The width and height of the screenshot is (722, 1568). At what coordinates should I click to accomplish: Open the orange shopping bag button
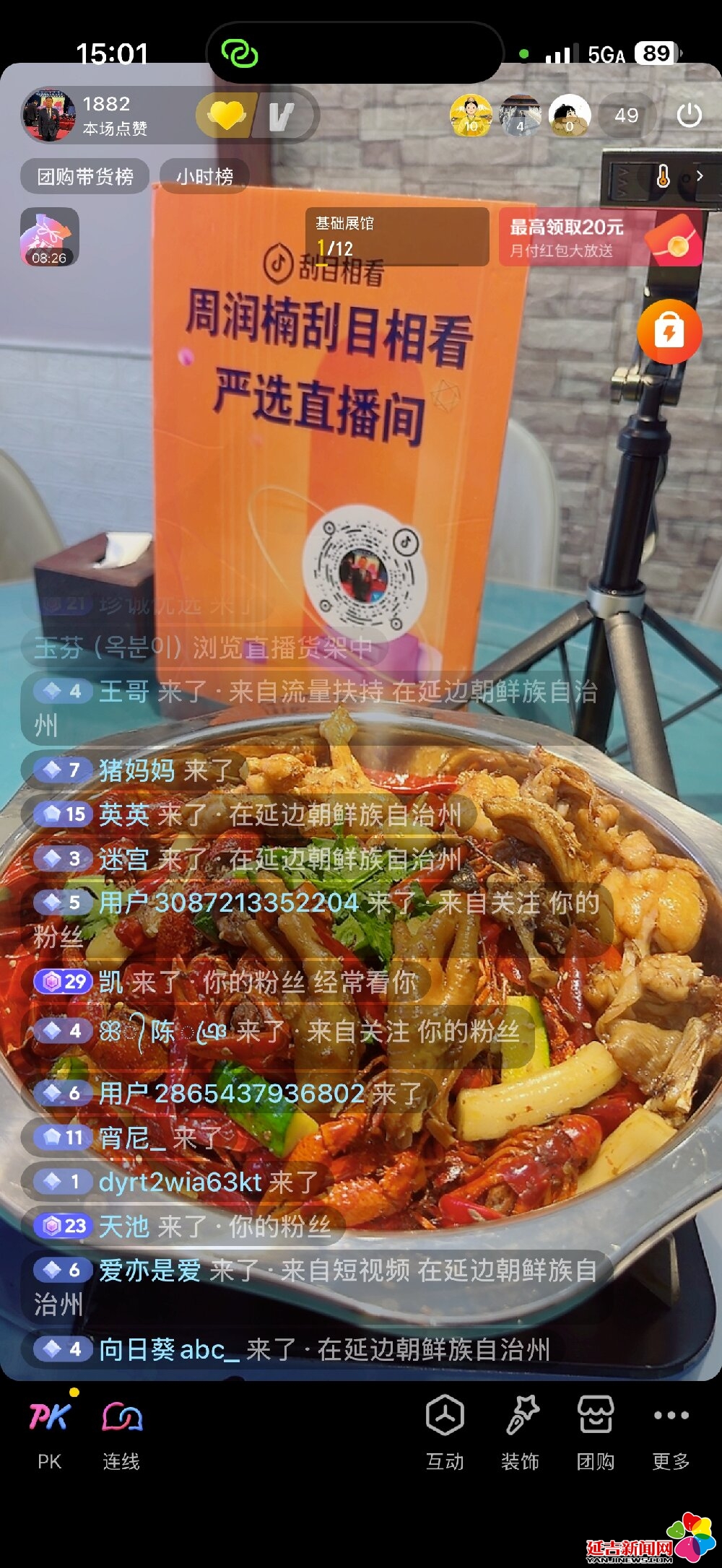pos(669,332)
